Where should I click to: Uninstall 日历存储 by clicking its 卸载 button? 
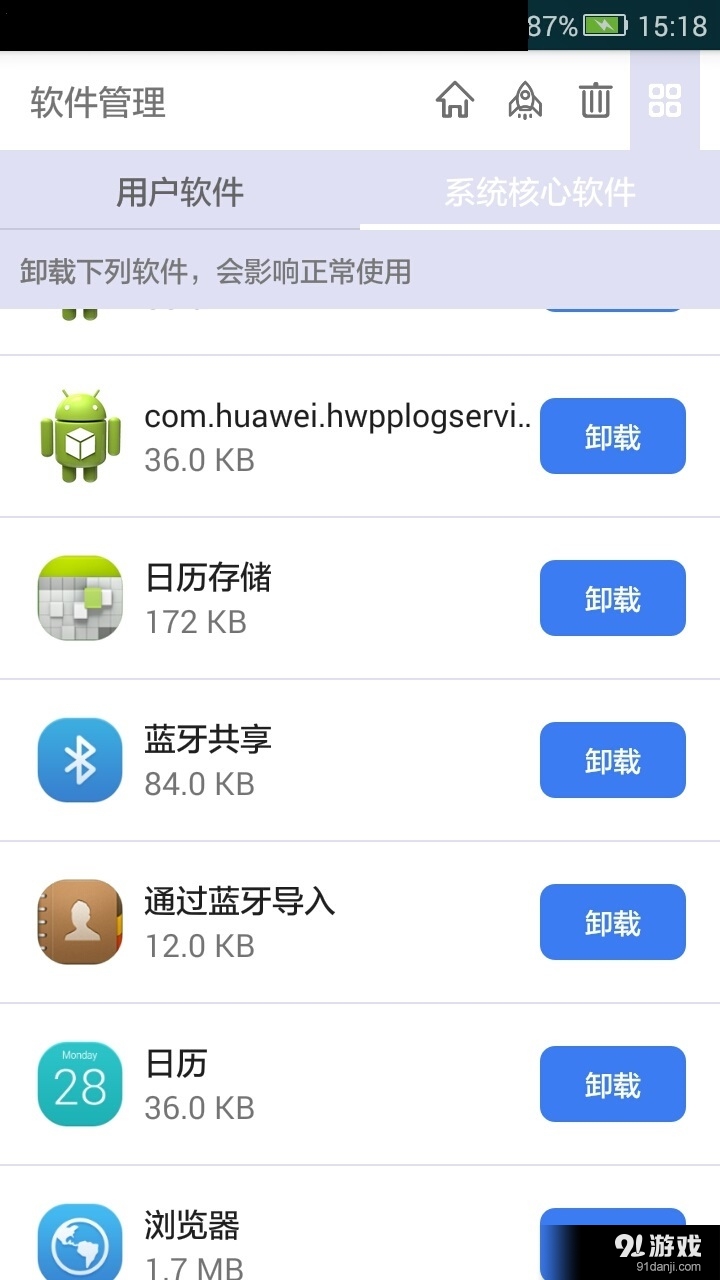coord(612,598)
